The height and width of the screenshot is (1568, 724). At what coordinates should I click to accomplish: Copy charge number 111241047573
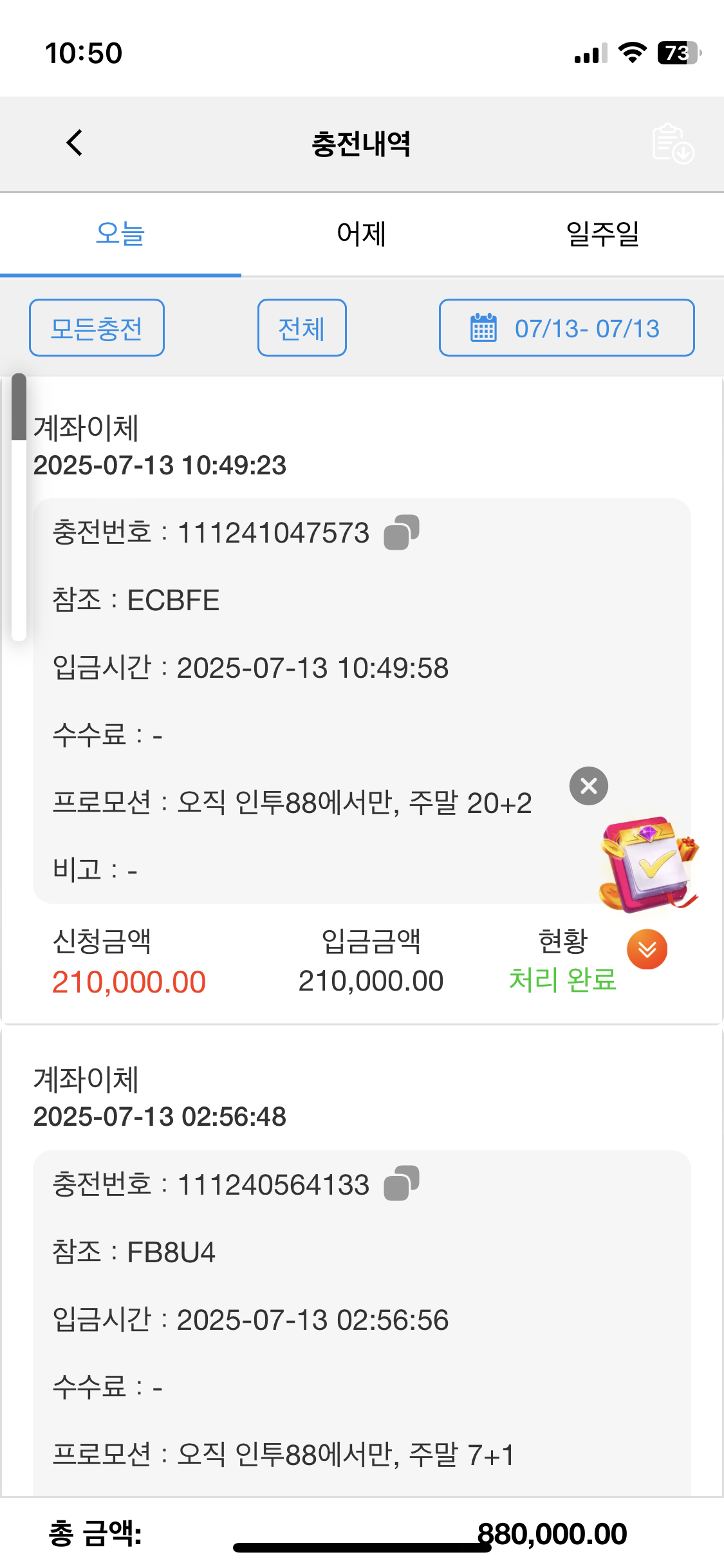click(402, 532)
